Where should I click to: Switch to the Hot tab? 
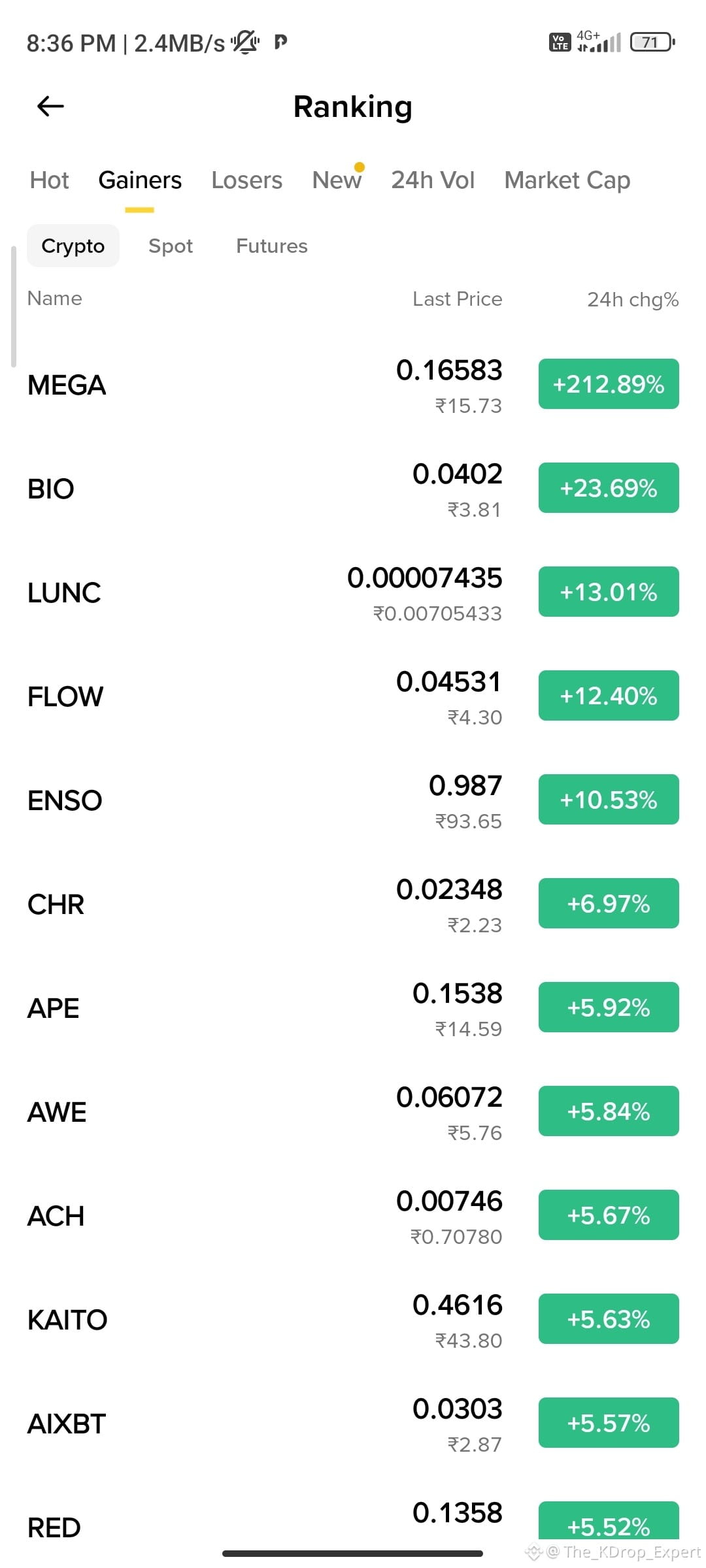pos(50,180)
